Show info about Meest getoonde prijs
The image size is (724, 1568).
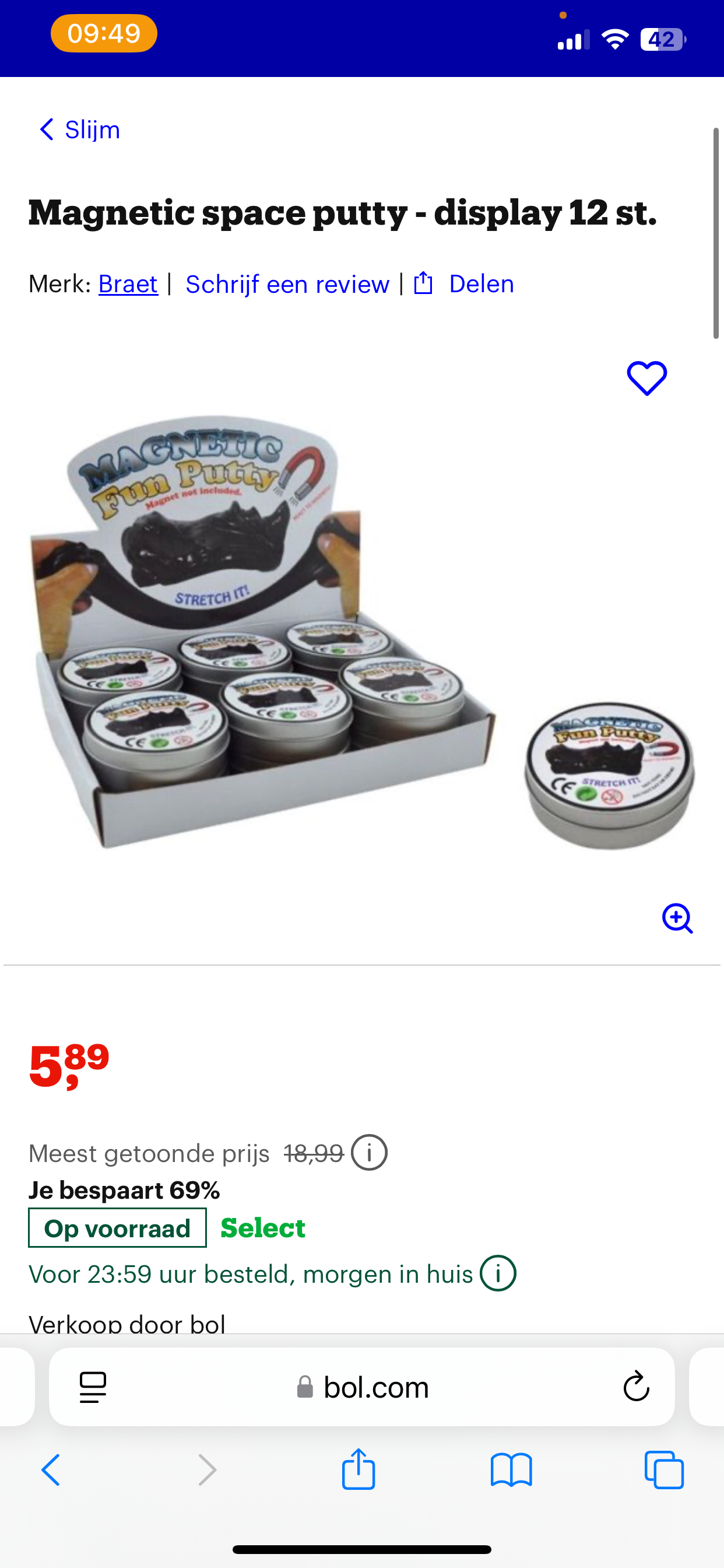coord(368,1153)
